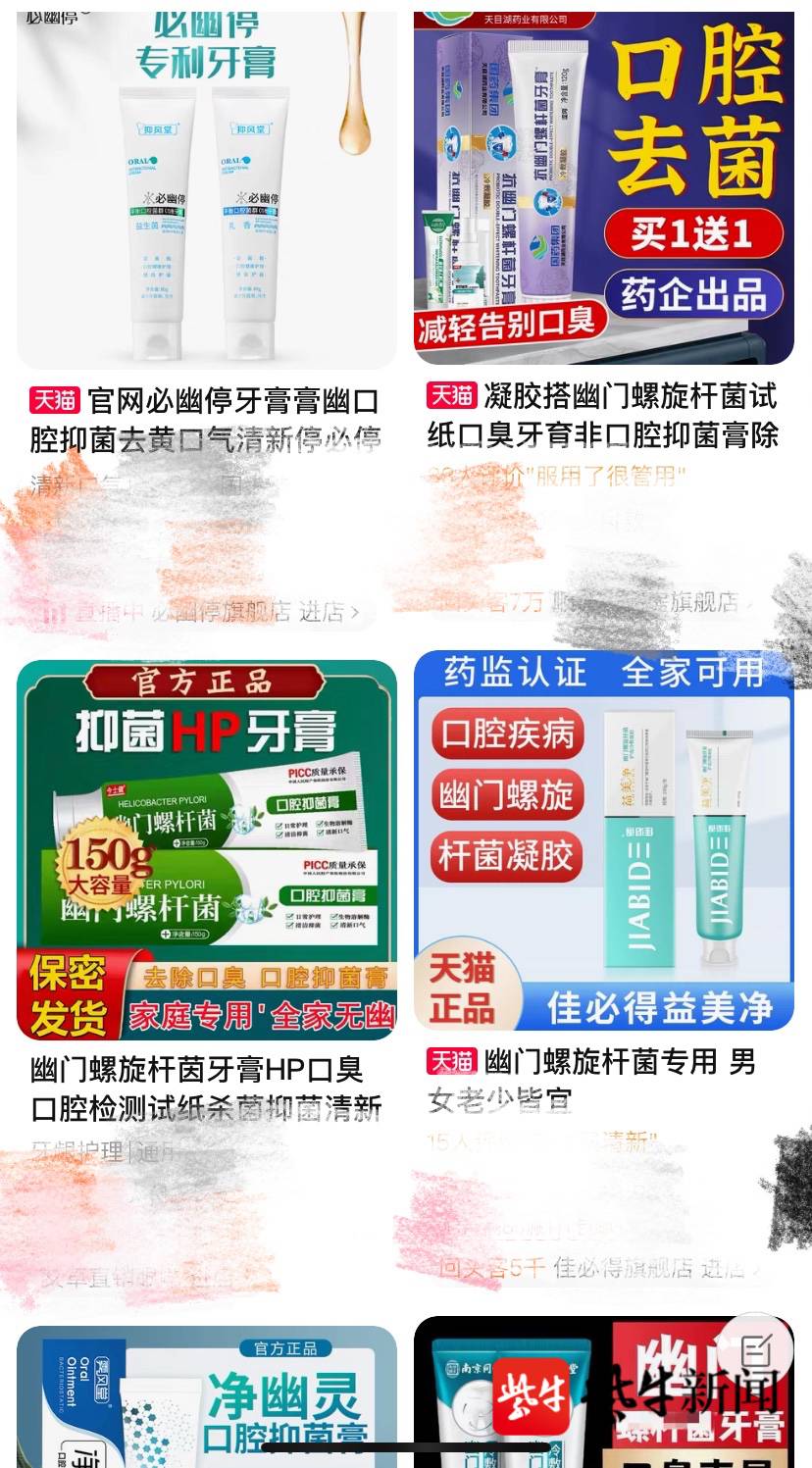Open the 佳必得益美净 幽门螺旋杆菌凝胶 product
812x1468 pixels.
(x=603, y=839)
